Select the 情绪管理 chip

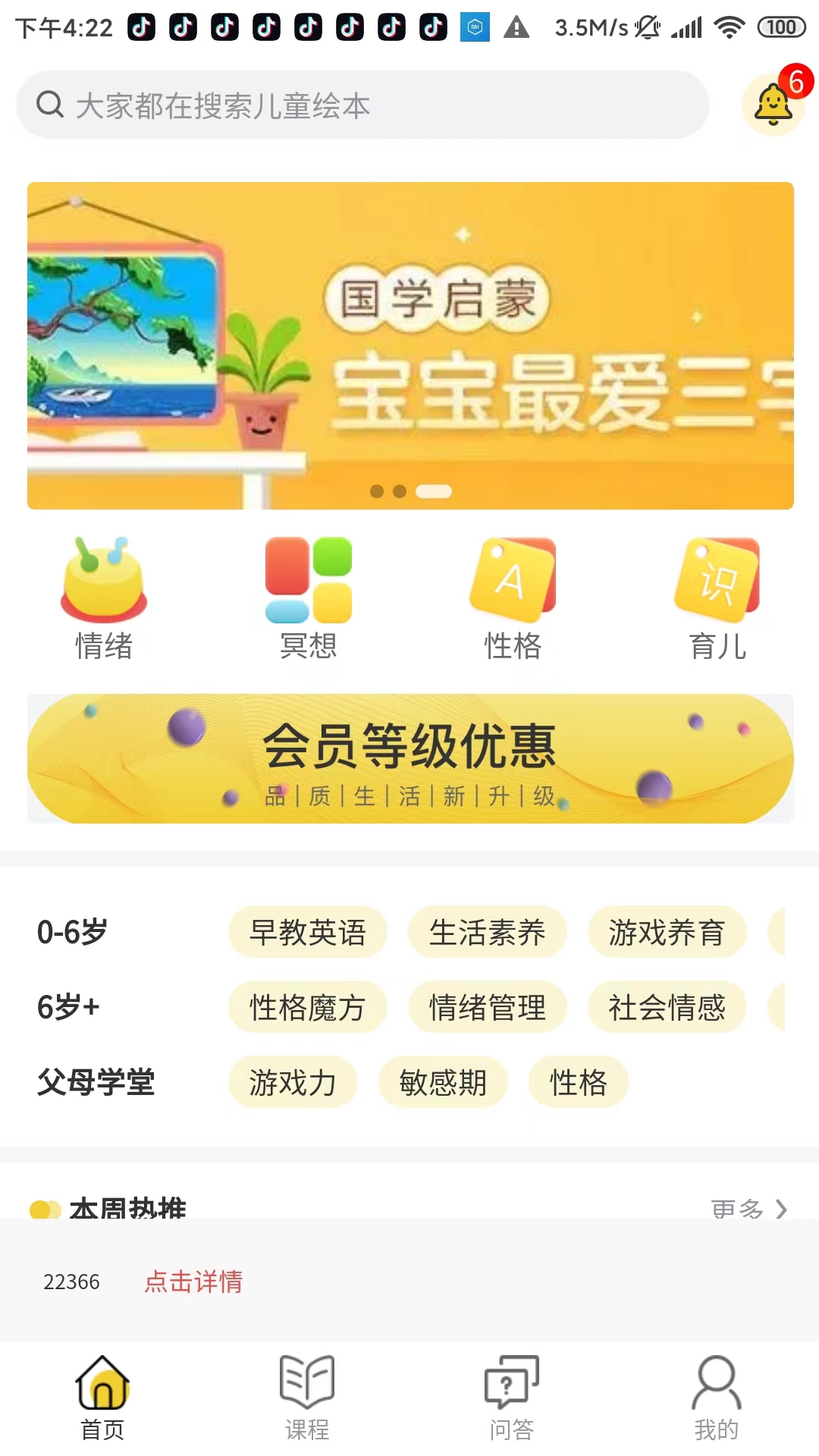[x=487, y=1007]
